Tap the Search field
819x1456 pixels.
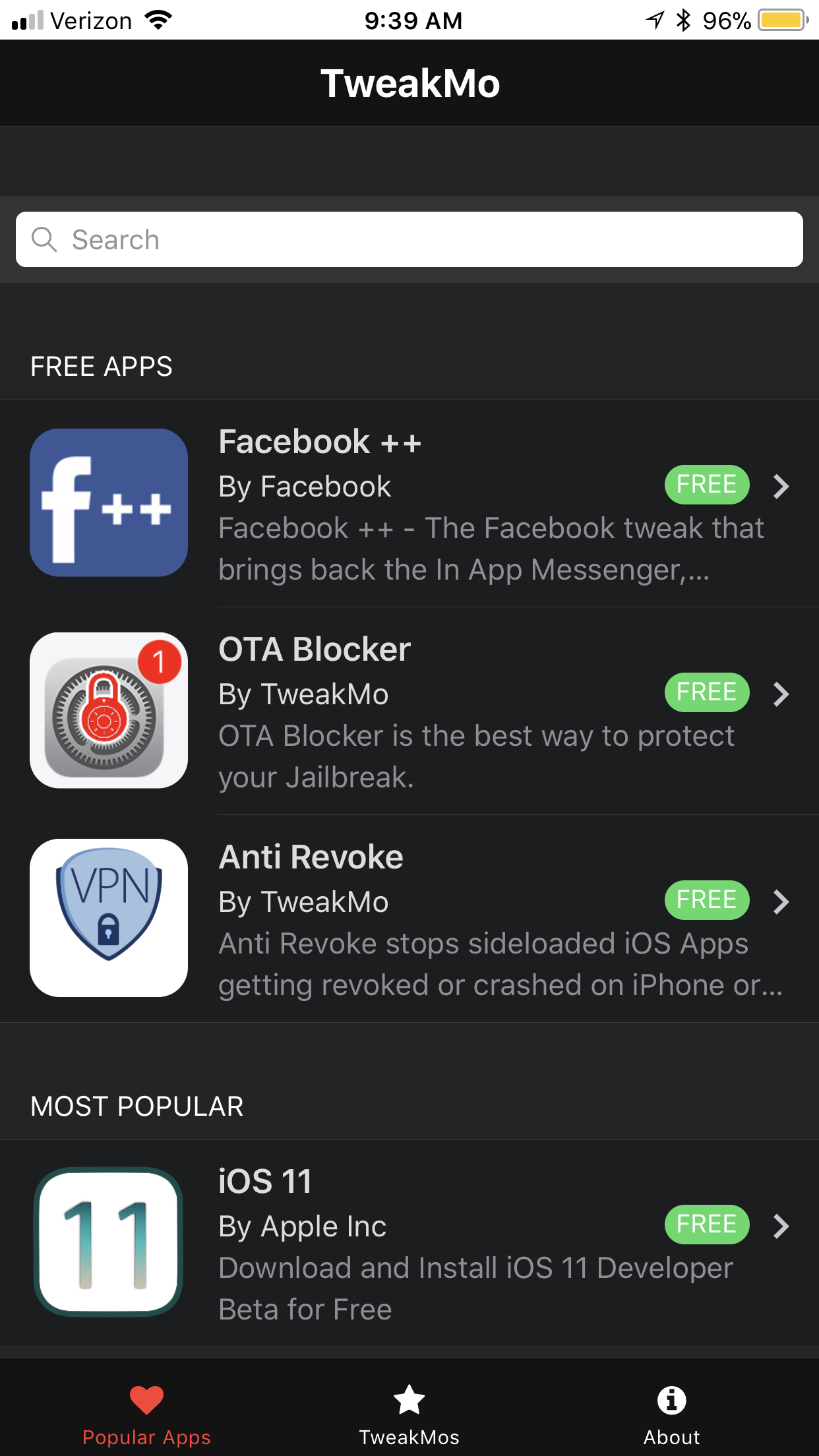click(x=409, y=239)
